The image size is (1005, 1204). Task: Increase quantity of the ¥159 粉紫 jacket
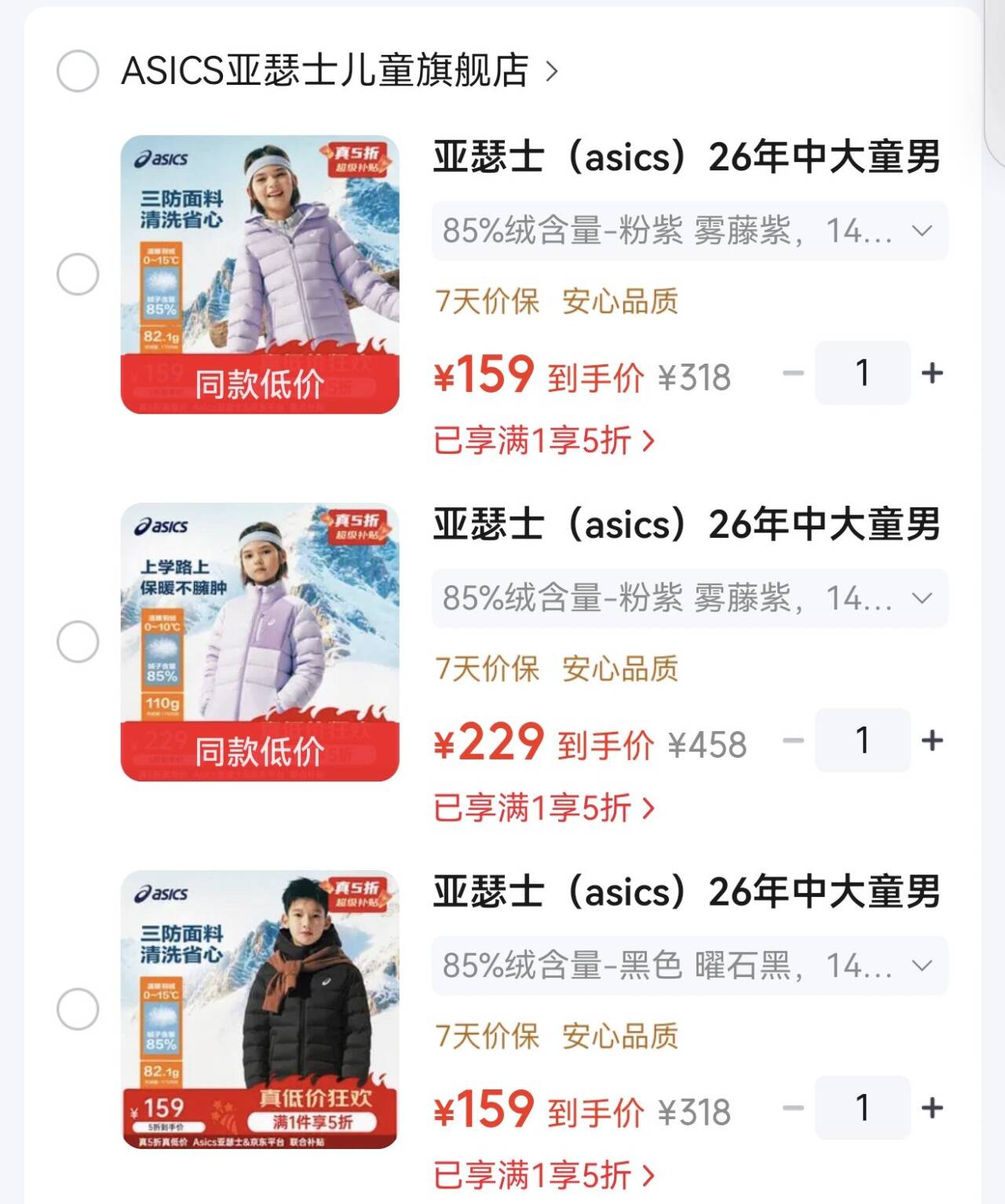[x=932, y=373]
